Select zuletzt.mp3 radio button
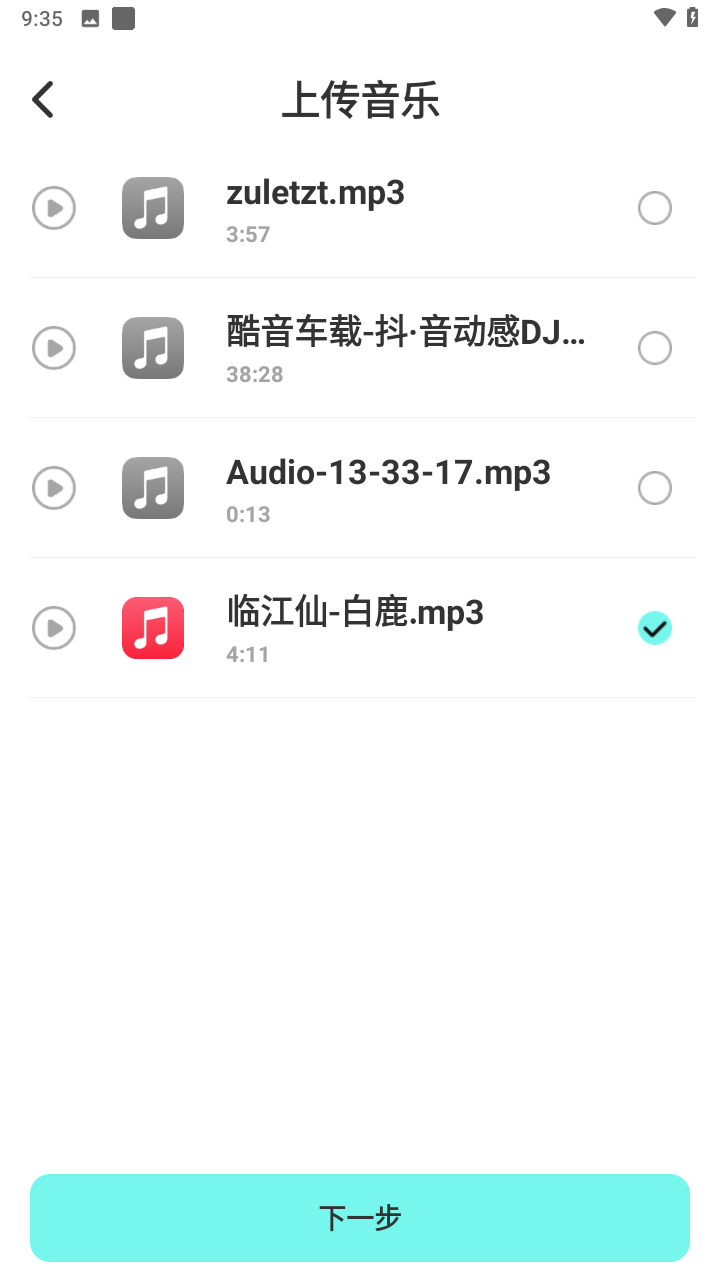 (x=655, y=208)
